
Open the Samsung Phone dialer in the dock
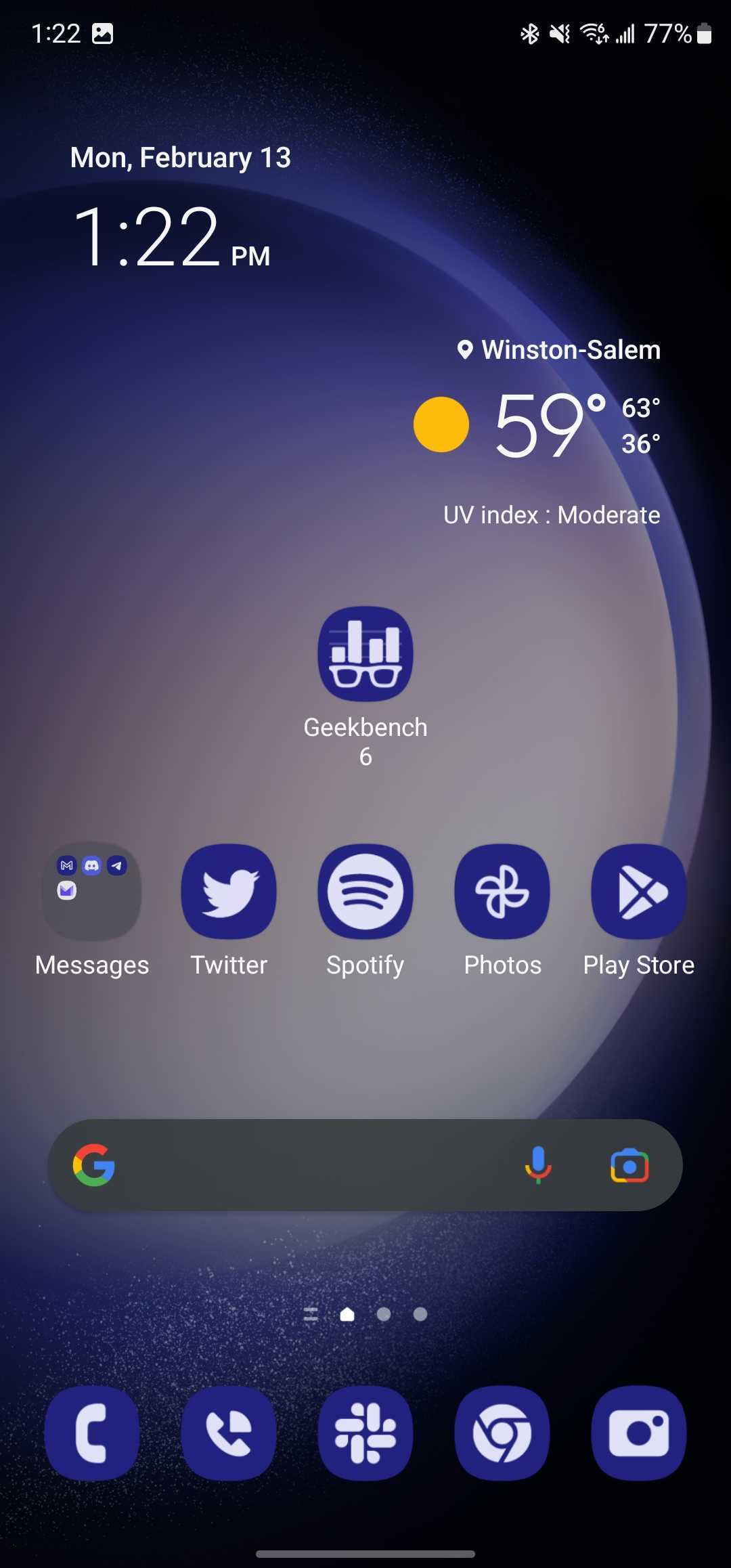pos(92,1433)
